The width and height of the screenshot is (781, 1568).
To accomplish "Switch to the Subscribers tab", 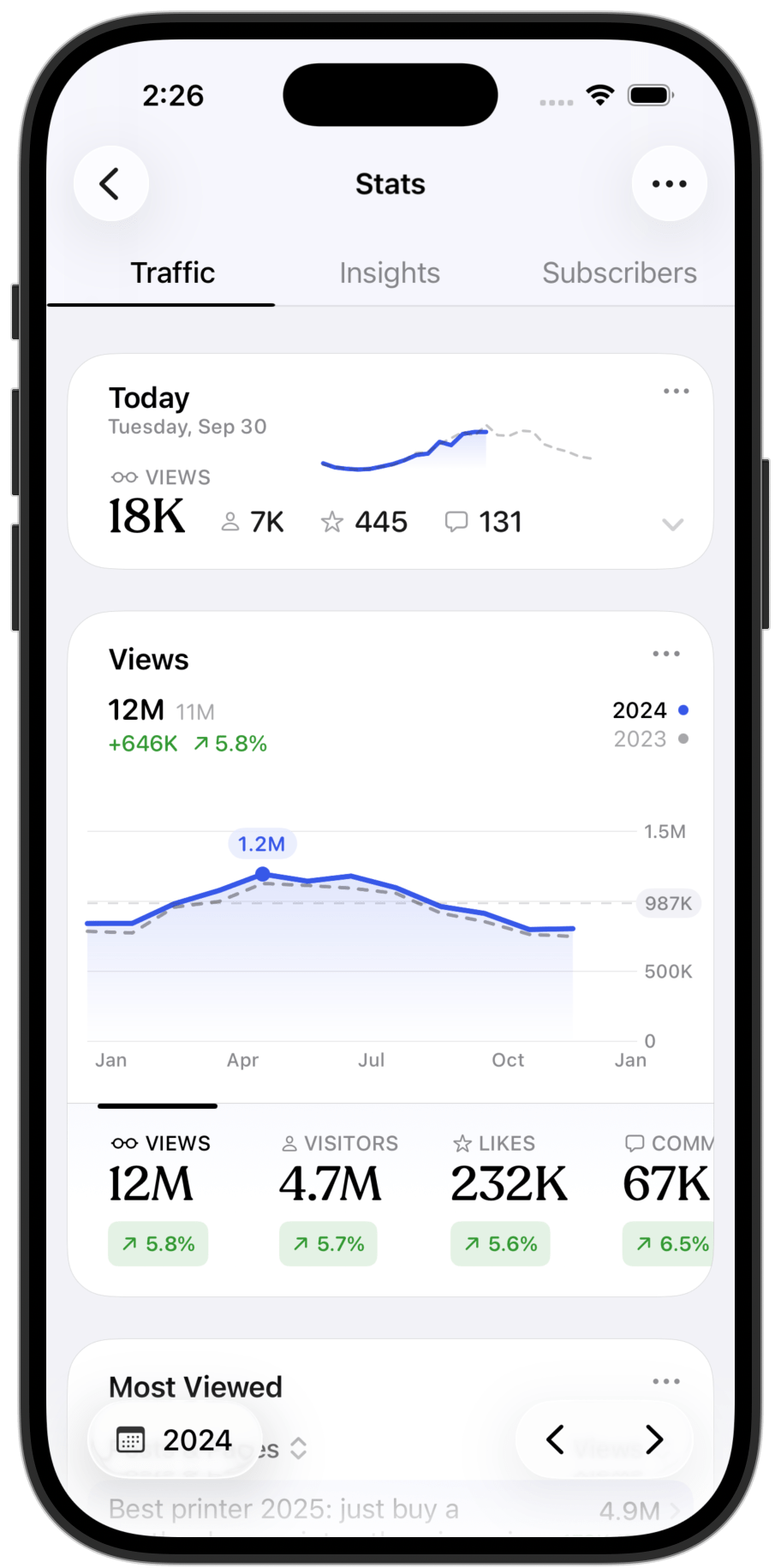I will (618, 272).
